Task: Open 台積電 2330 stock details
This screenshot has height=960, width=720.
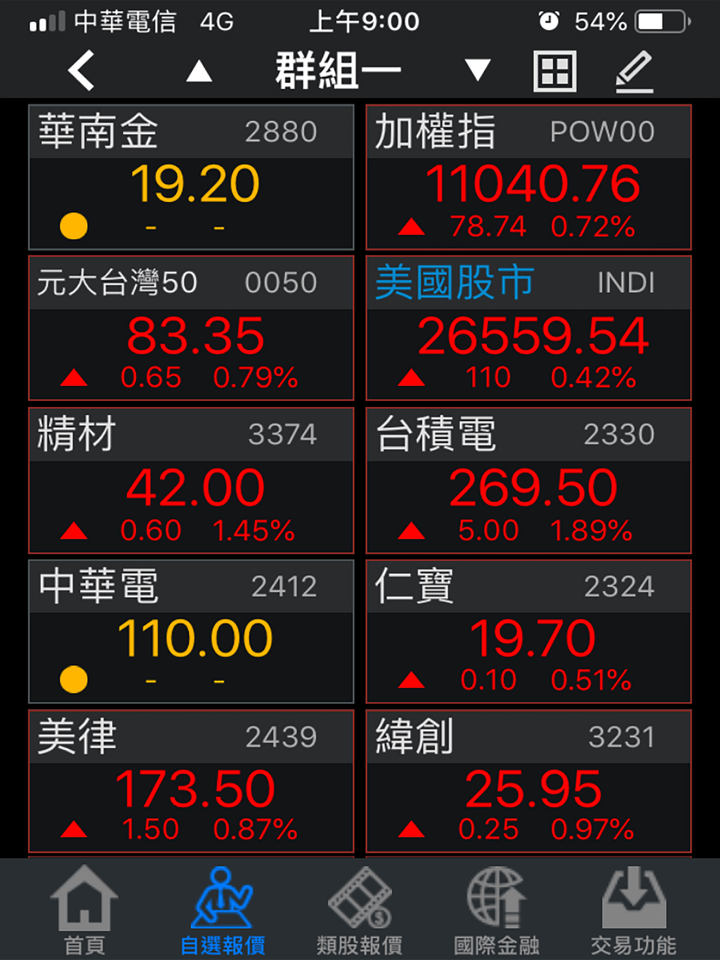Action: 528,480
